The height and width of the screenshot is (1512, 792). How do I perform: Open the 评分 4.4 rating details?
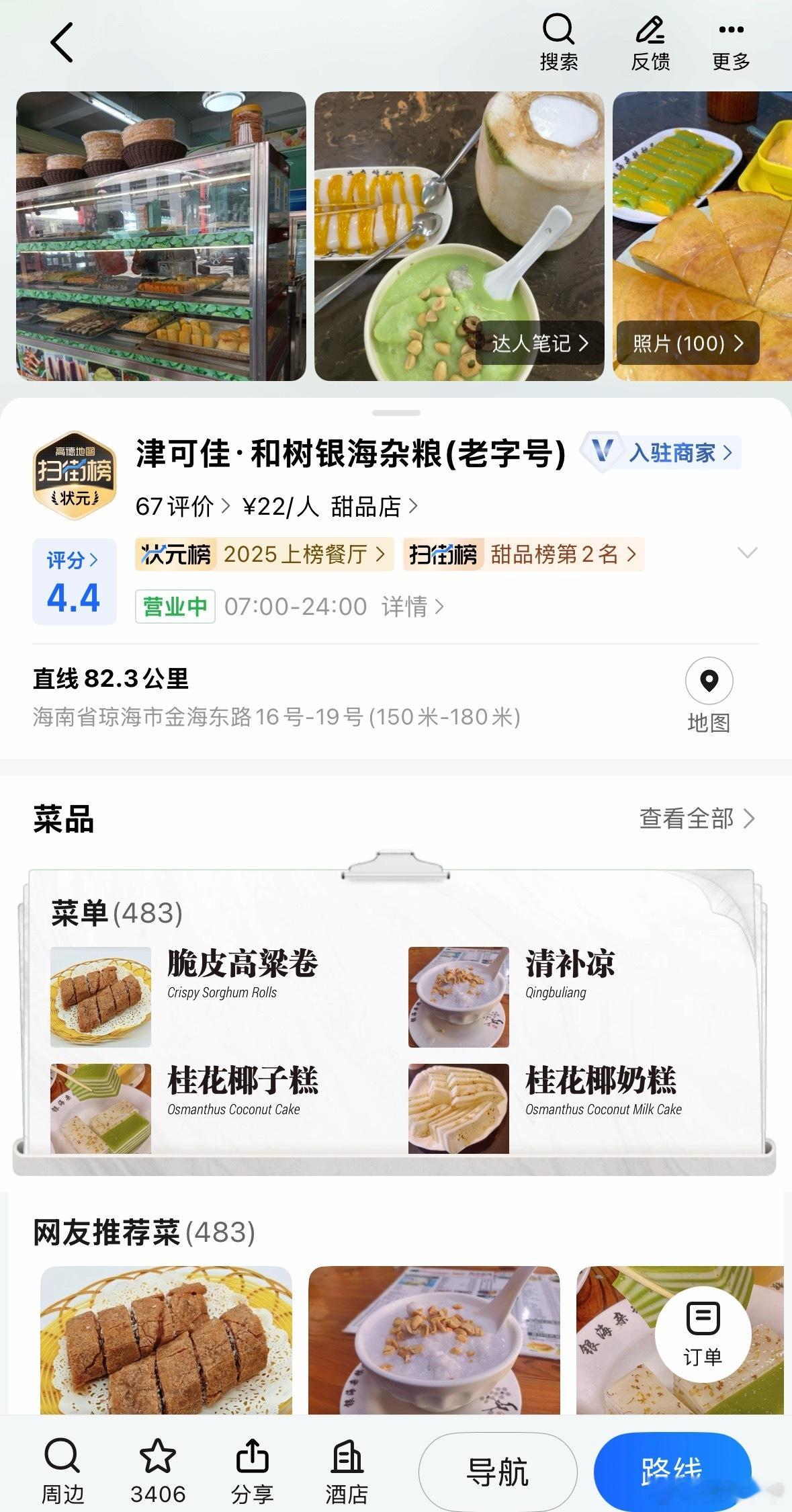[x=74, y=582]
